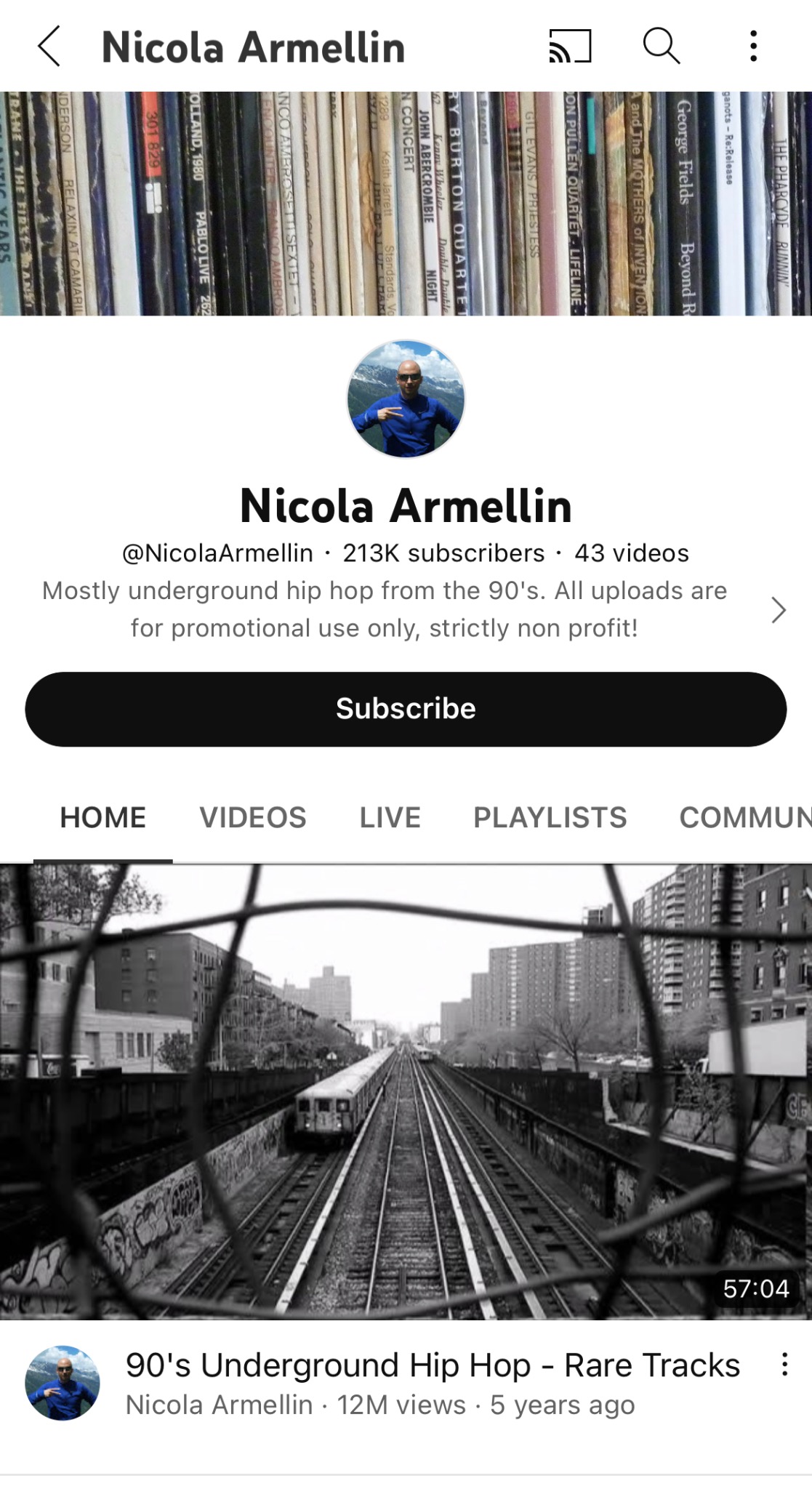The image size is (812, 1489).
Task: Select the Home tab
Action: 102,817
